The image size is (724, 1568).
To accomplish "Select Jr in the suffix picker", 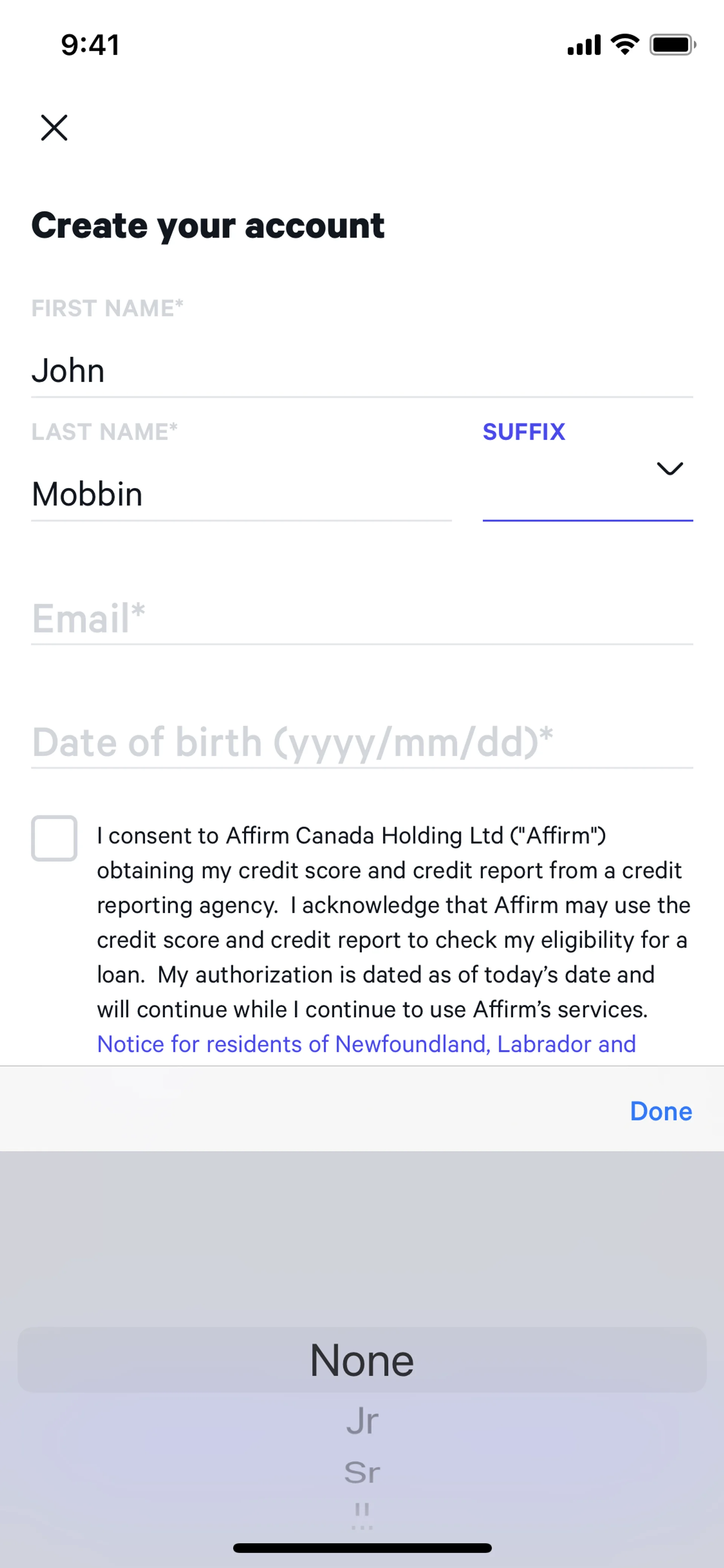I will point(362,1421).
